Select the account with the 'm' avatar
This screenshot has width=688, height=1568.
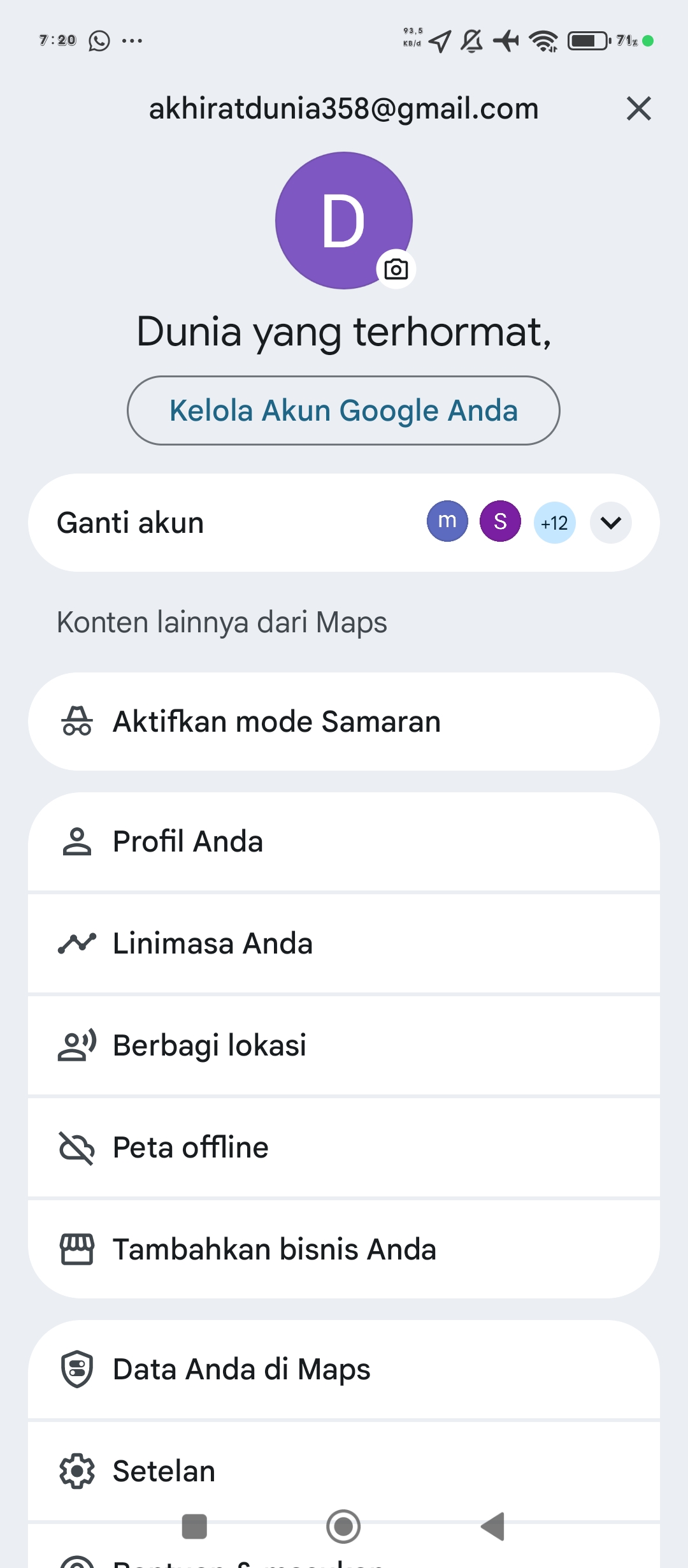(x=447, y=521)
